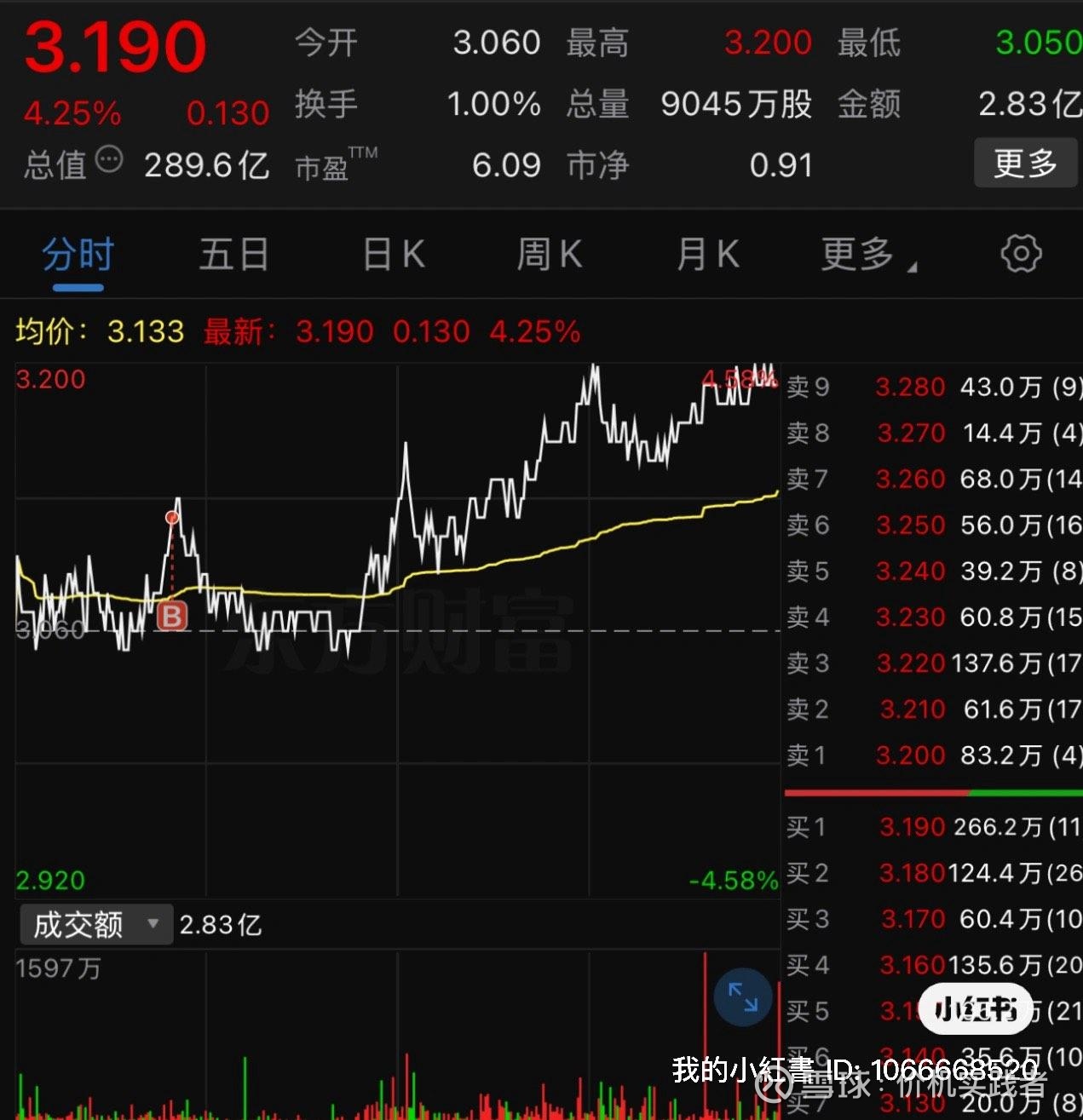This screenshot has height=1120, width=1083.
Task: Open the 成交额 indicator dropdown
Action: pyautogui.click(x=95, y=923)
